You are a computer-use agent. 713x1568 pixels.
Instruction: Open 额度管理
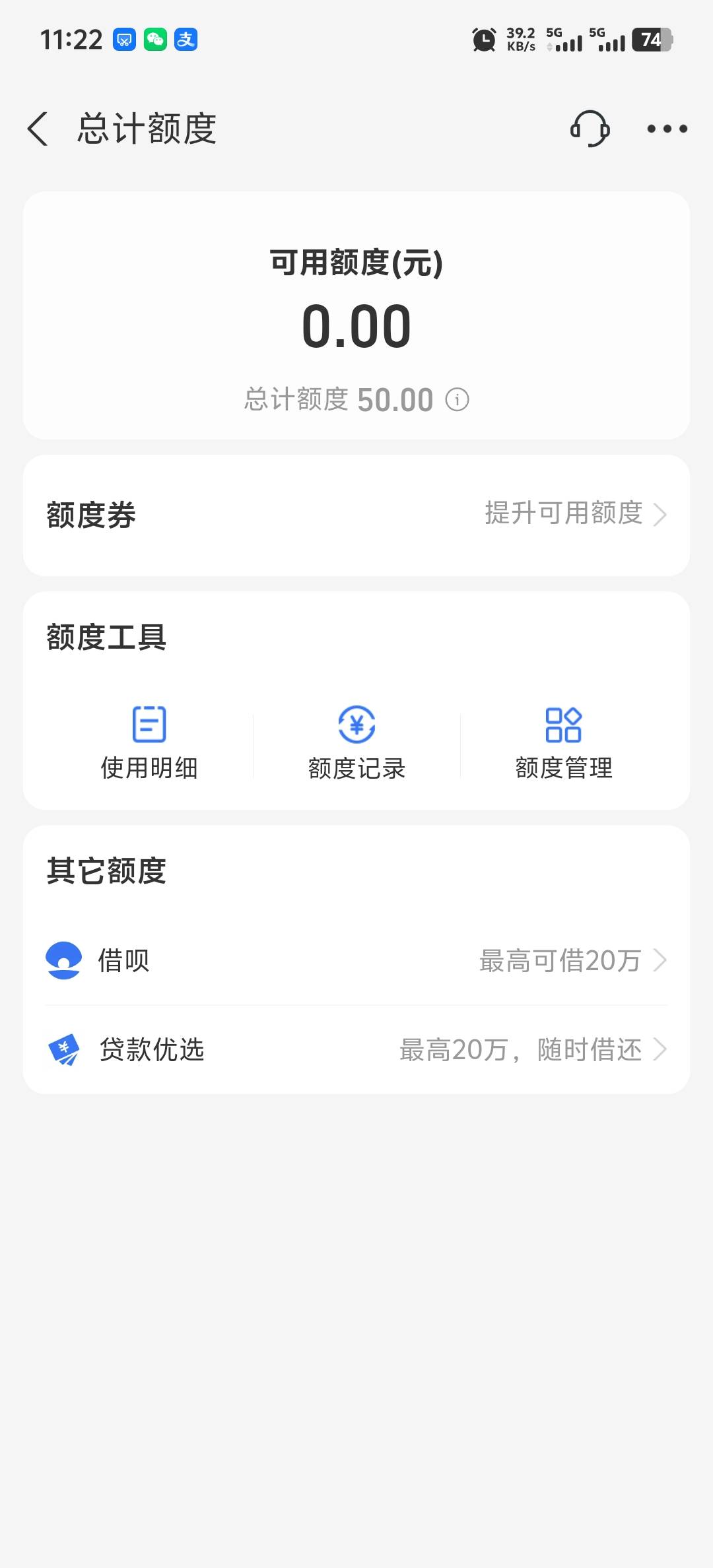[564, 743]
